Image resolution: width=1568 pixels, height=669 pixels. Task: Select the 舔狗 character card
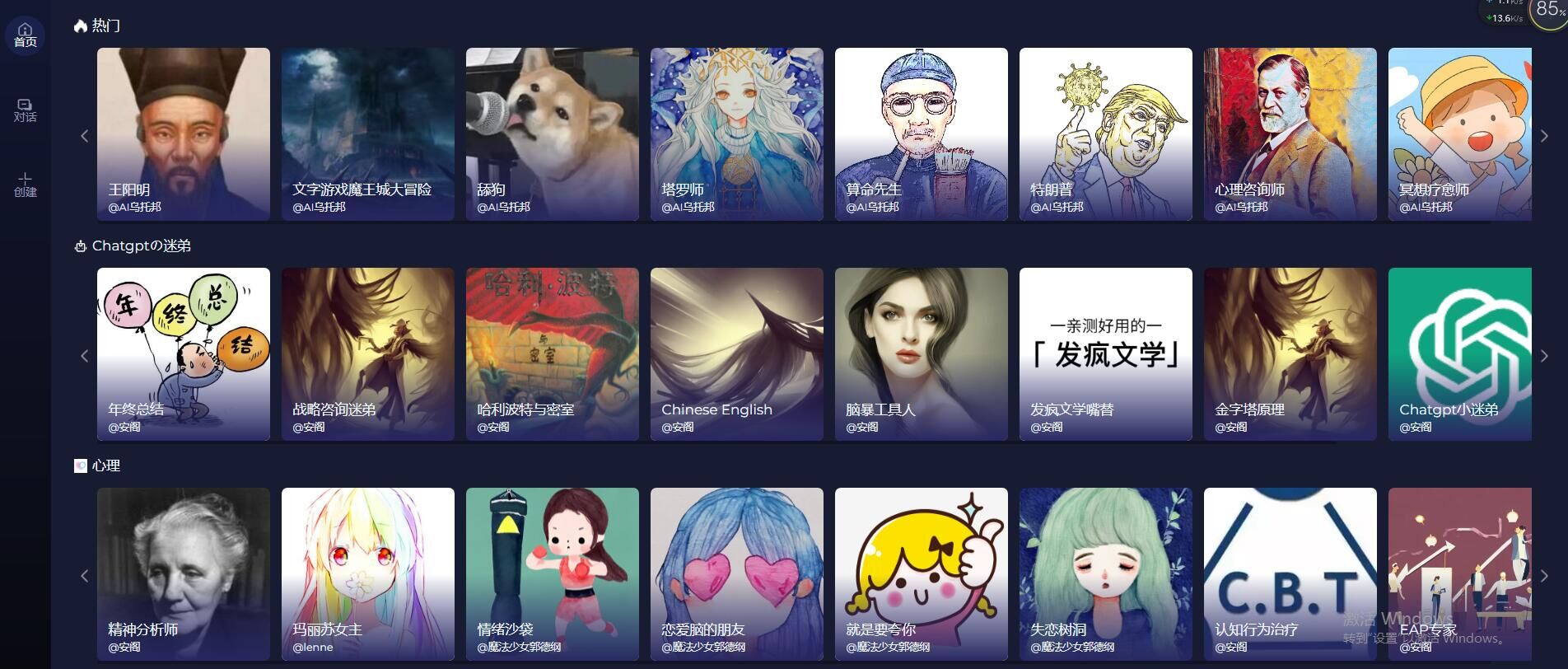(552, 133)
